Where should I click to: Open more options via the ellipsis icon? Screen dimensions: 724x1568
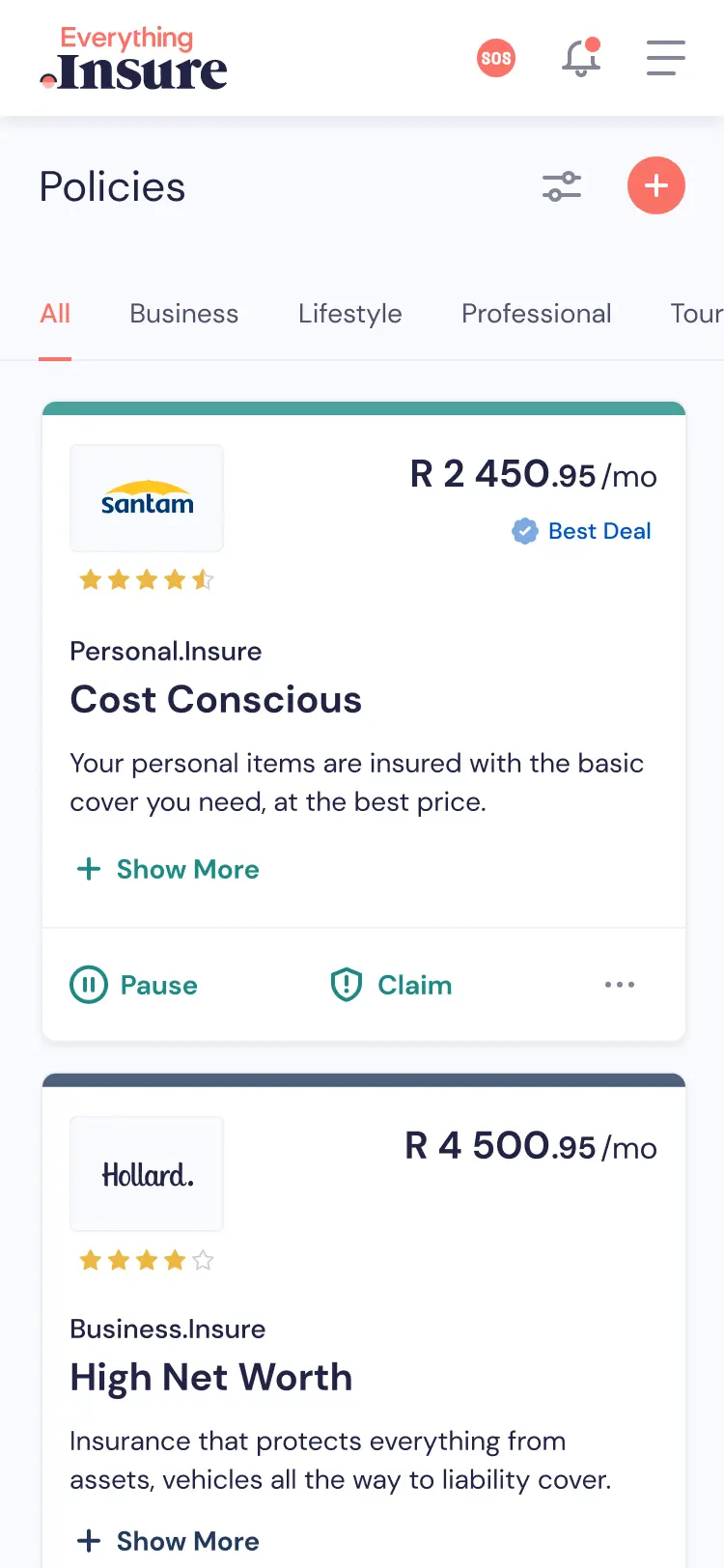(619, 985)
